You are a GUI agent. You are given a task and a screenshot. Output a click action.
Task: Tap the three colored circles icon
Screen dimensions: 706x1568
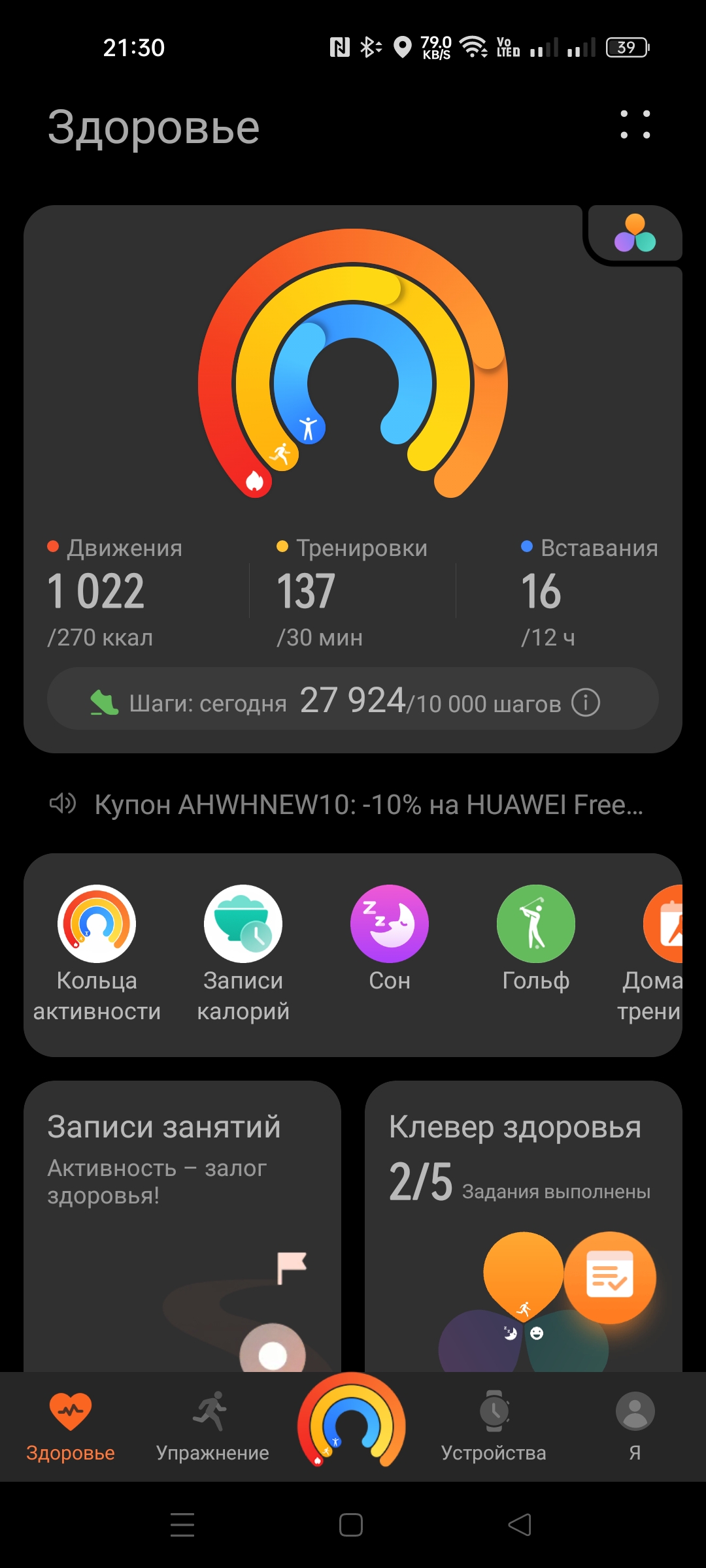point(635,233)
